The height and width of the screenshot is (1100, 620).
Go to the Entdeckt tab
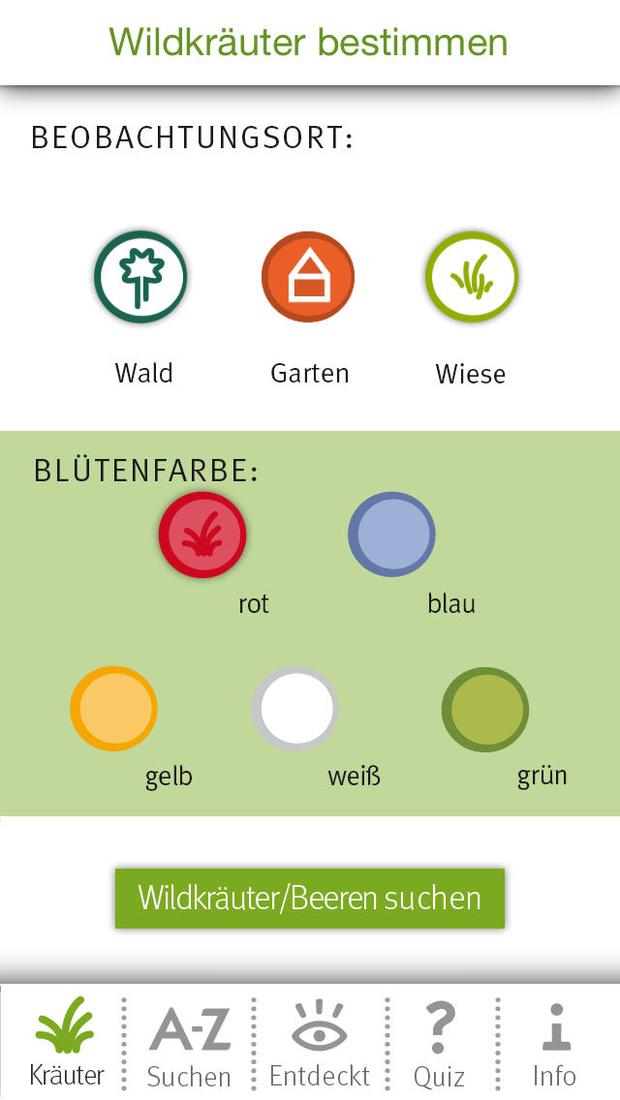tap(320, 1042)
